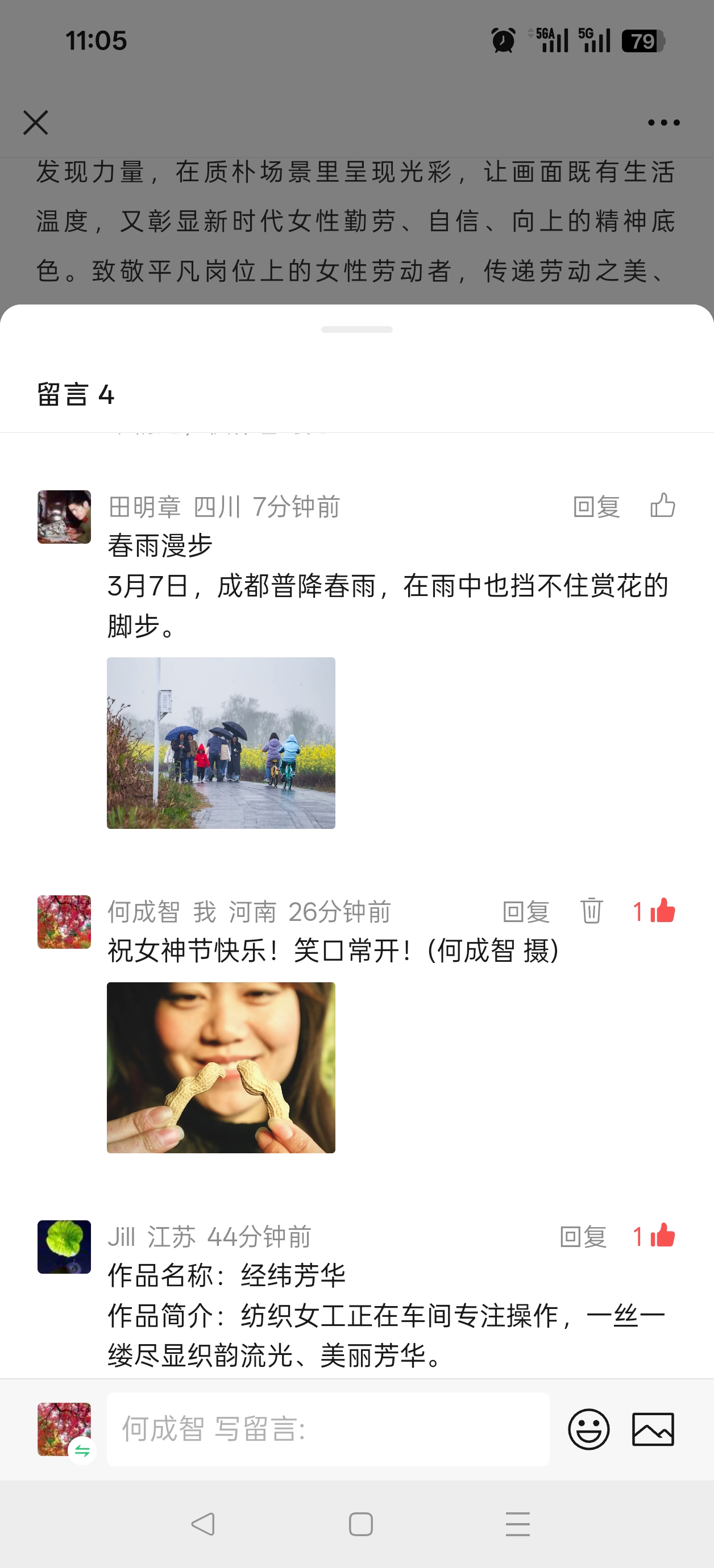The height and width of the screenshot is (1568, 714).
Task: Open Jill's profile avatar
Action: click(x=64, y=1246)
